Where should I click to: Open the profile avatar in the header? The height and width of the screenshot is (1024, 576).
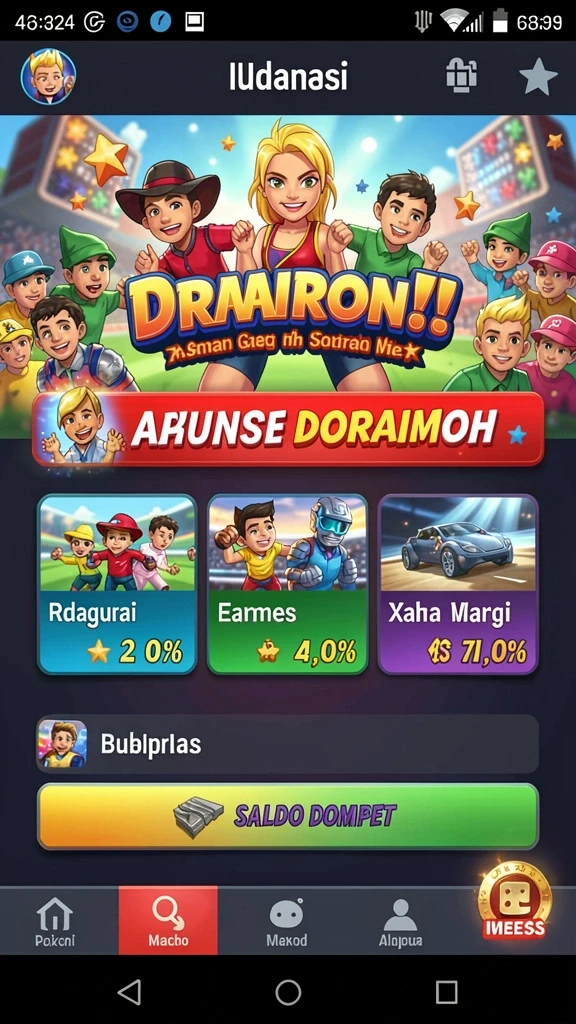tap(48, 76)
